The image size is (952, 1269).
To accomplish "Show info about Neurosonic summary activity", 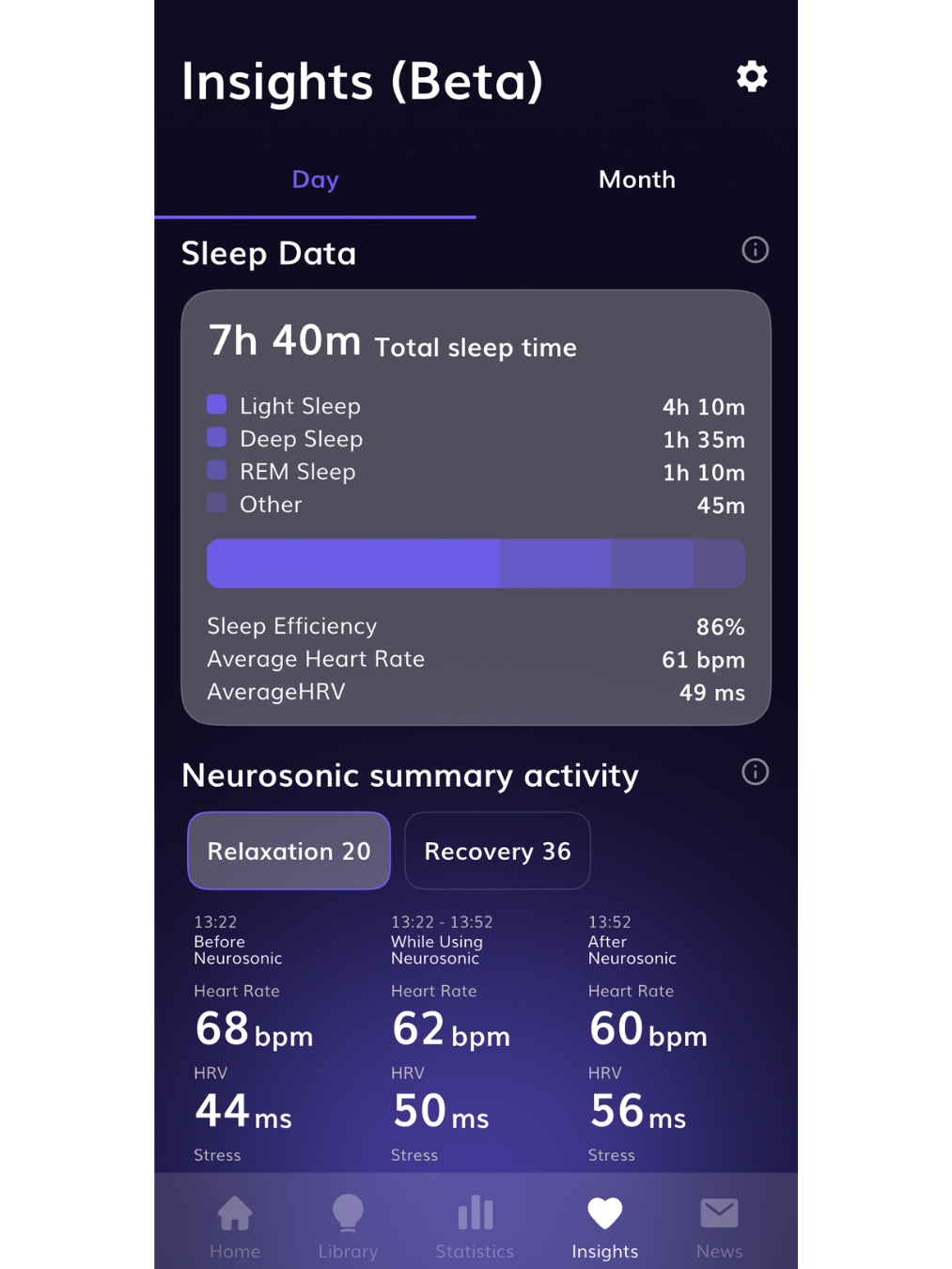I will (x=755, y=772).
